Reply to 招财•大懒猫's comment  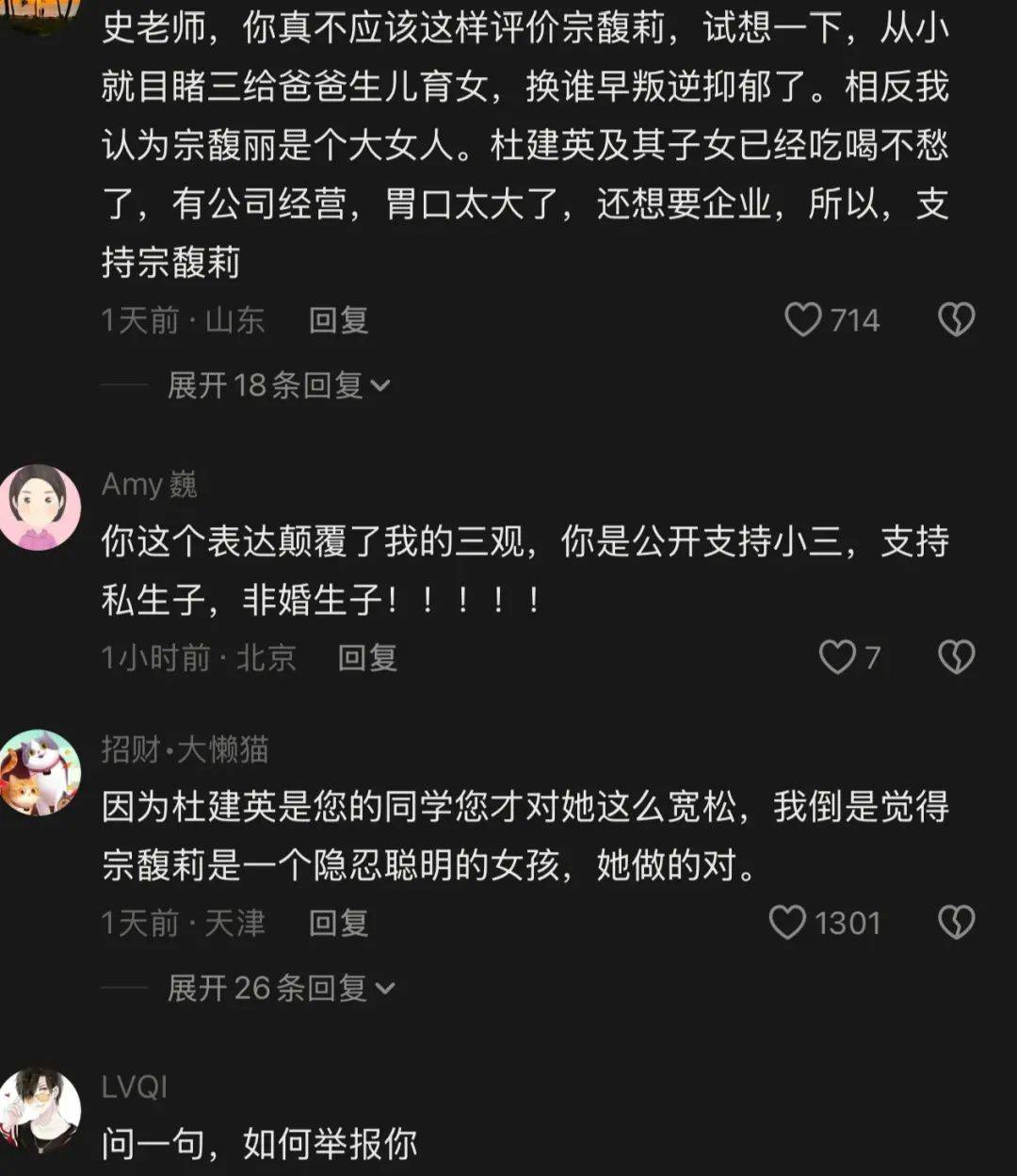(338, 923)
